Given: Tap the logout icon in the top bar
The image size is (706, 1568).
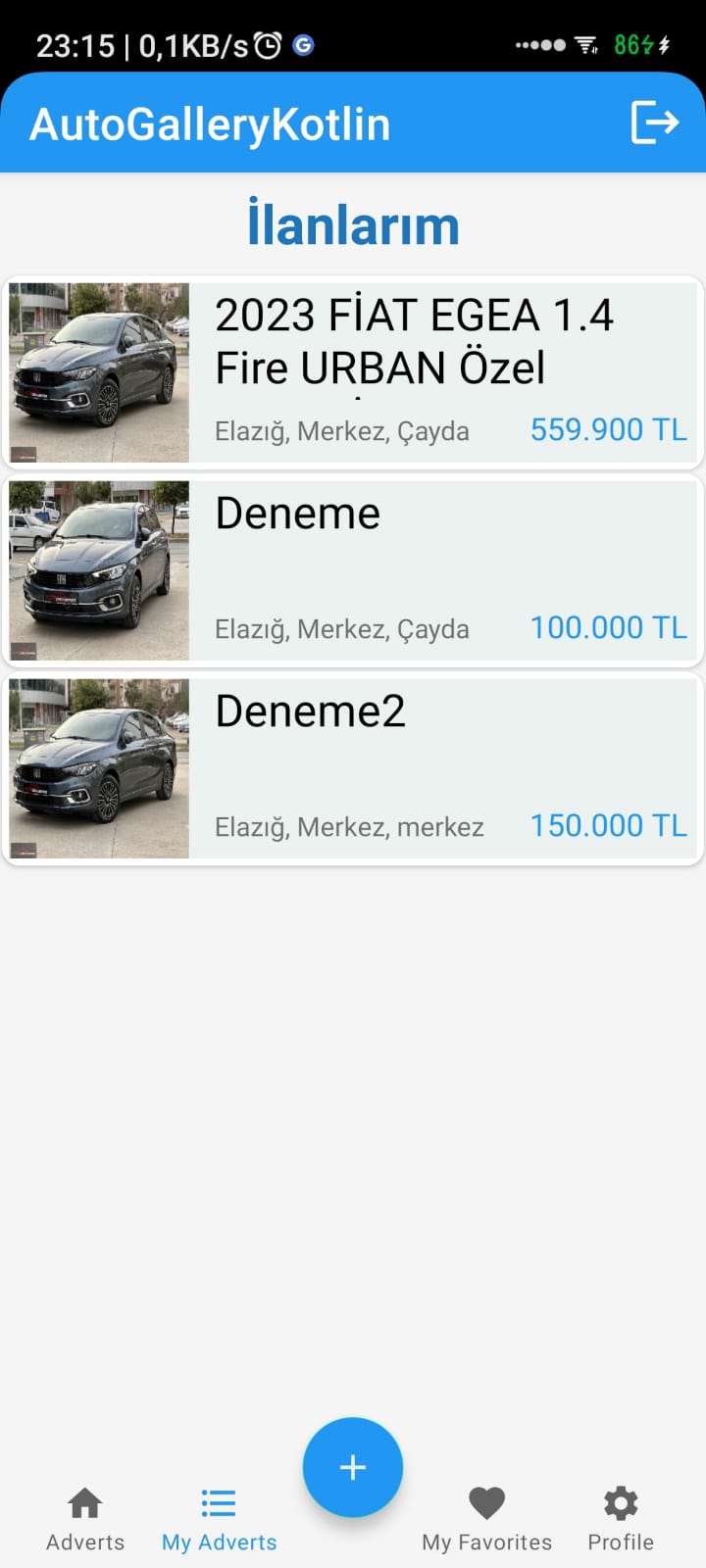Looking at the screenshot, I should pos(653,122).
